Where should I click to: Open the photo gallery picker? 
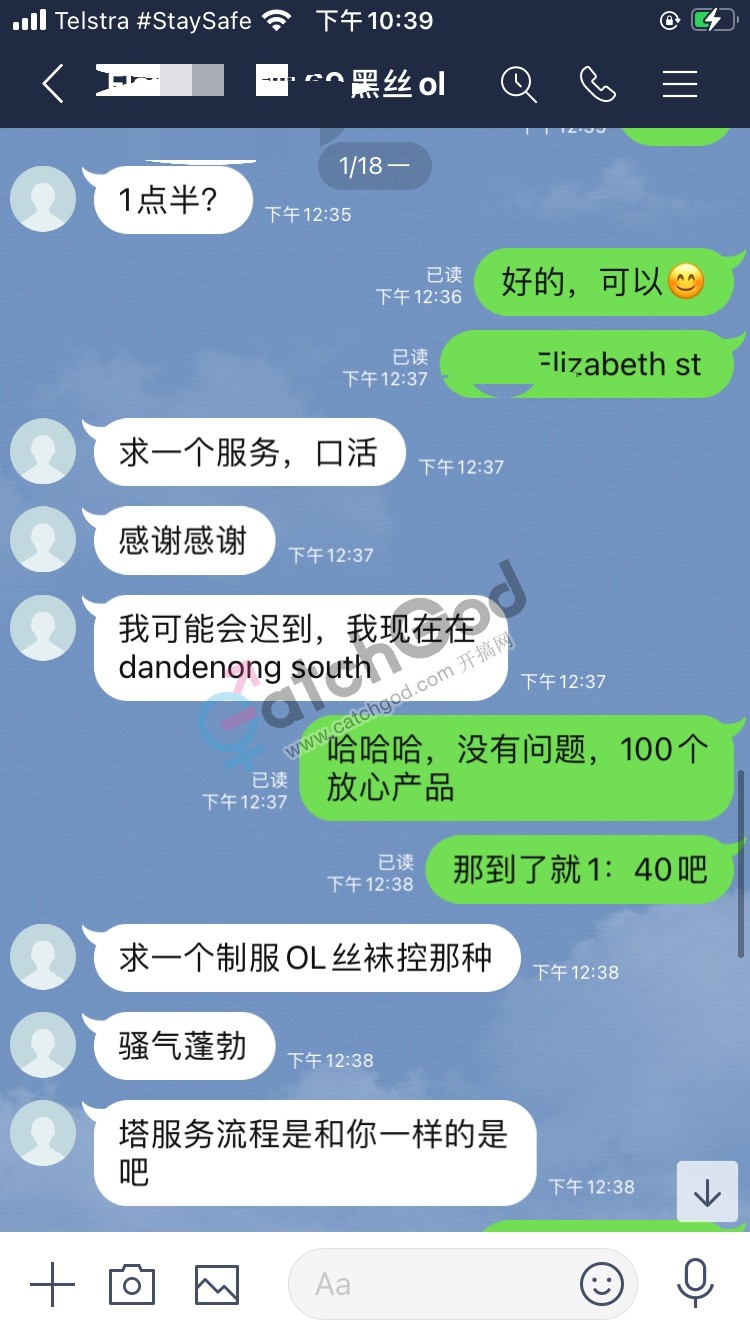pyautogui.click(x=216, y=1283)
